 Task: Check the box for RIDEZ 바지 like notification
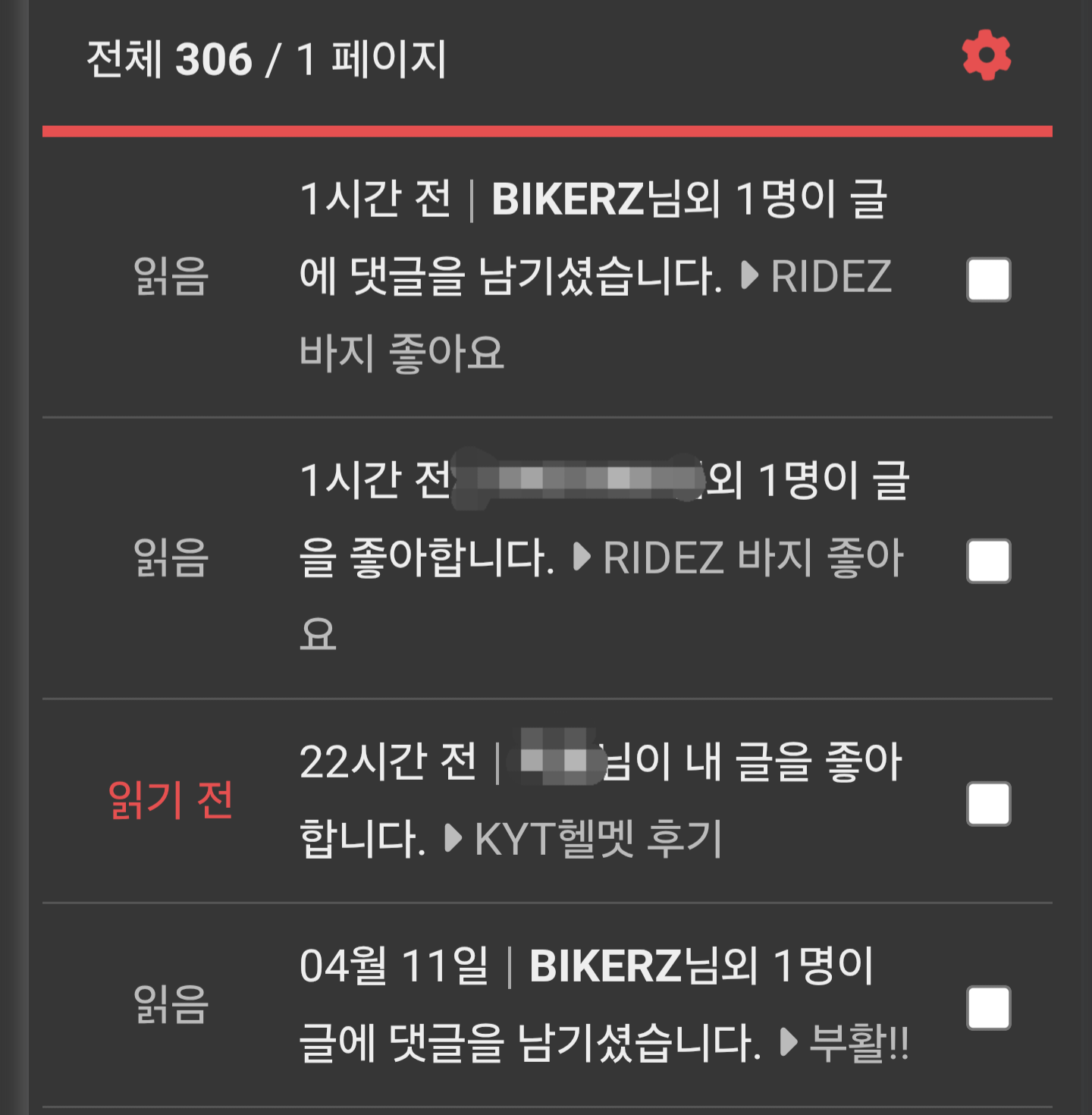coord(988,561)
